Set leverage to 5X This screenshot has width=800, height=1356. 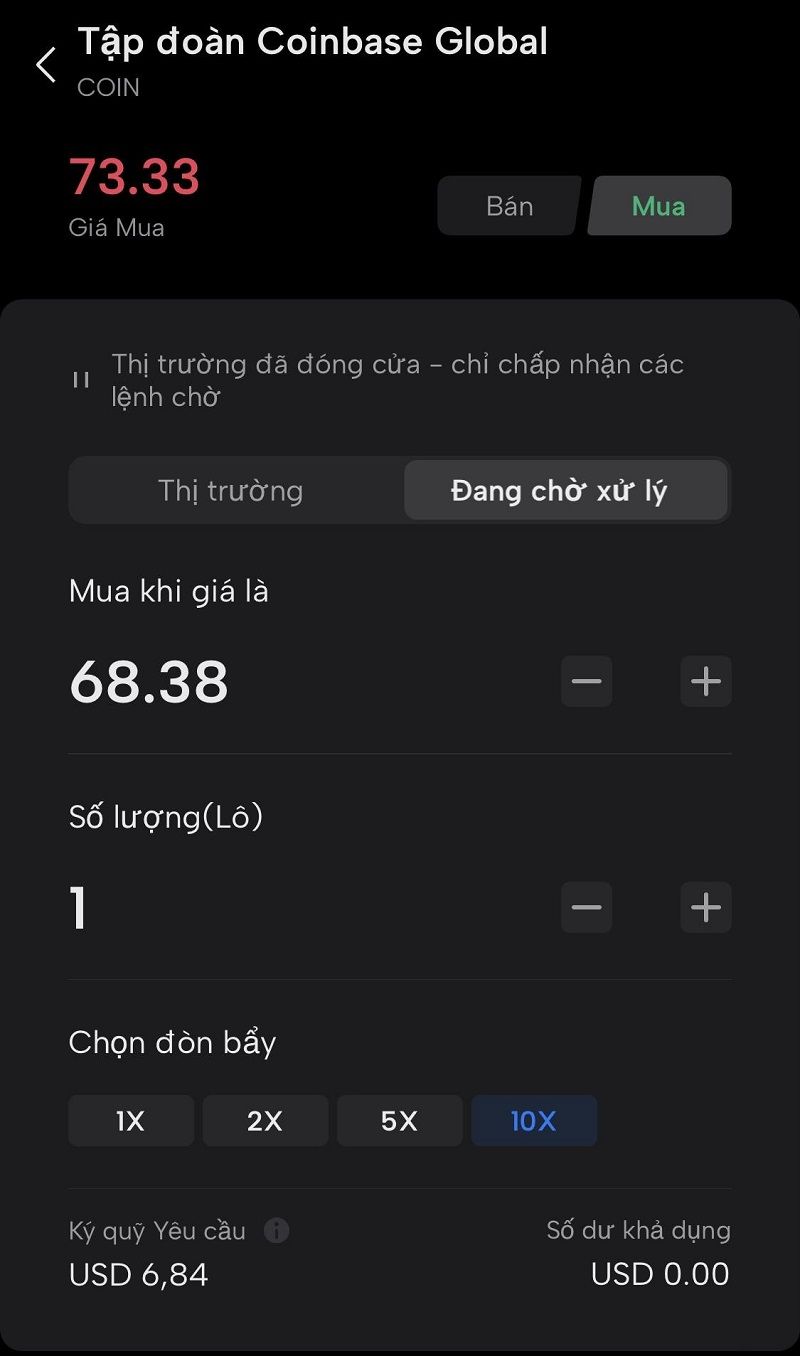point(399,1121)
